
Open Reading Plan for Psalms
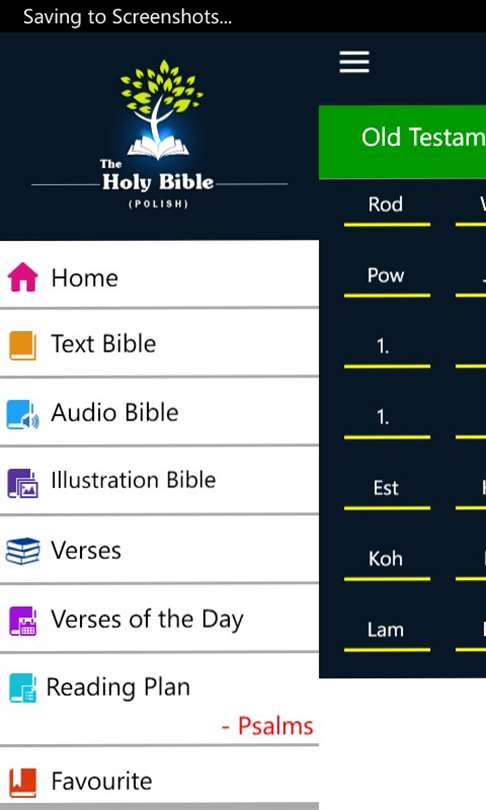(x=159, y=700)
